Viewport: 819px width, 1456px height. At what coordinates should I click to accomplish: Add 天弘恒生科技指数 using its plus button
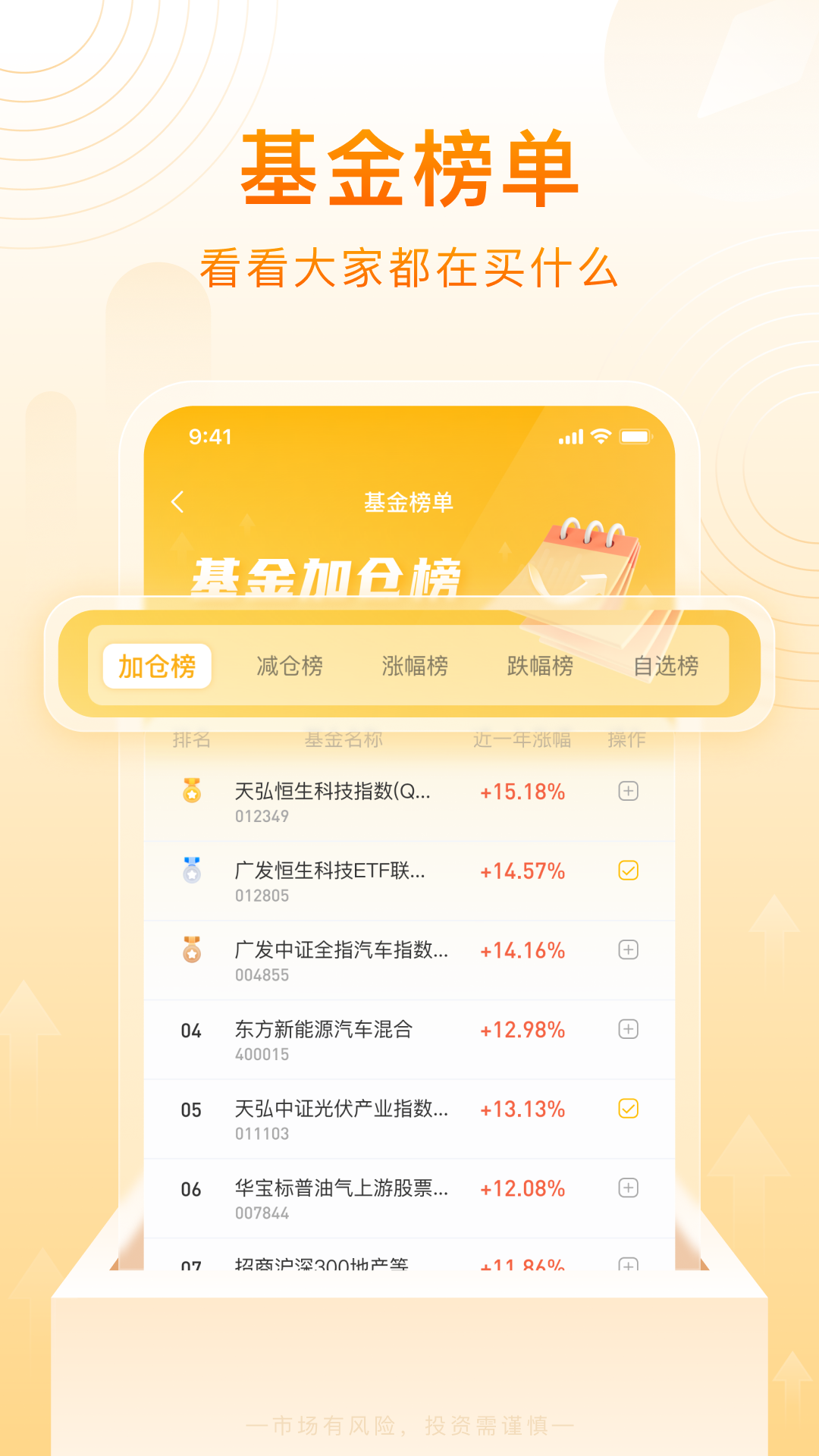point(626,792)
